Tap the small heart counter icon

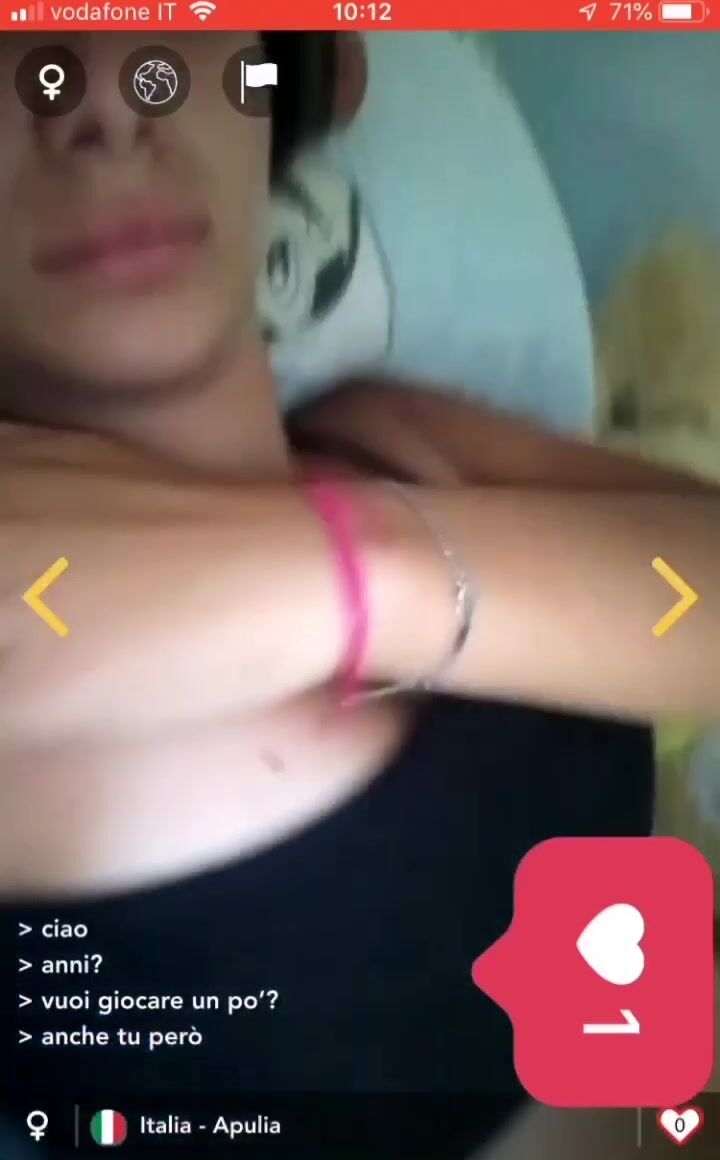(x=679, y=1124)
